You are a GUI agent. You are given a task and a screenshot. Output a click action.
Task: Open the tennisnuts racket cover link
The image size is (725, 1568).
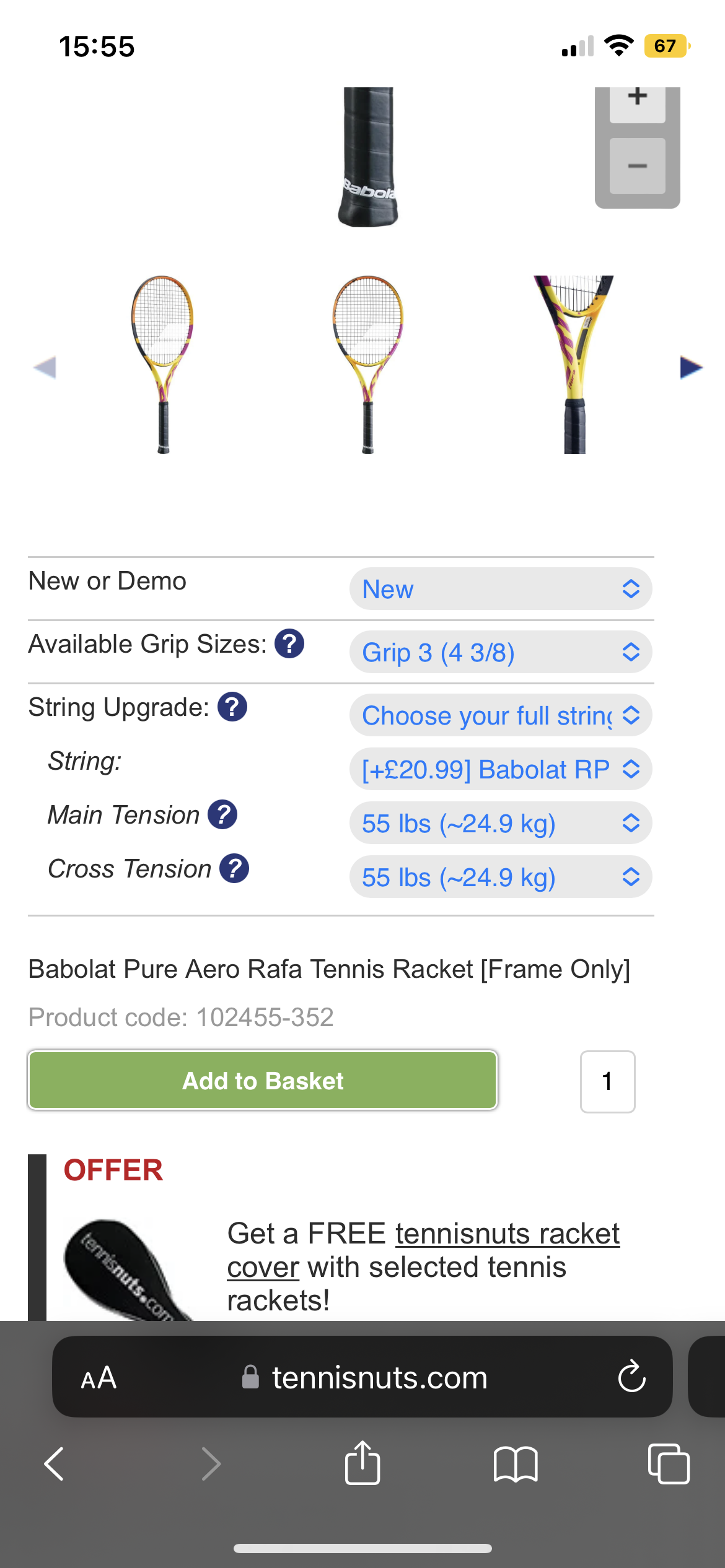[507, 1234]
